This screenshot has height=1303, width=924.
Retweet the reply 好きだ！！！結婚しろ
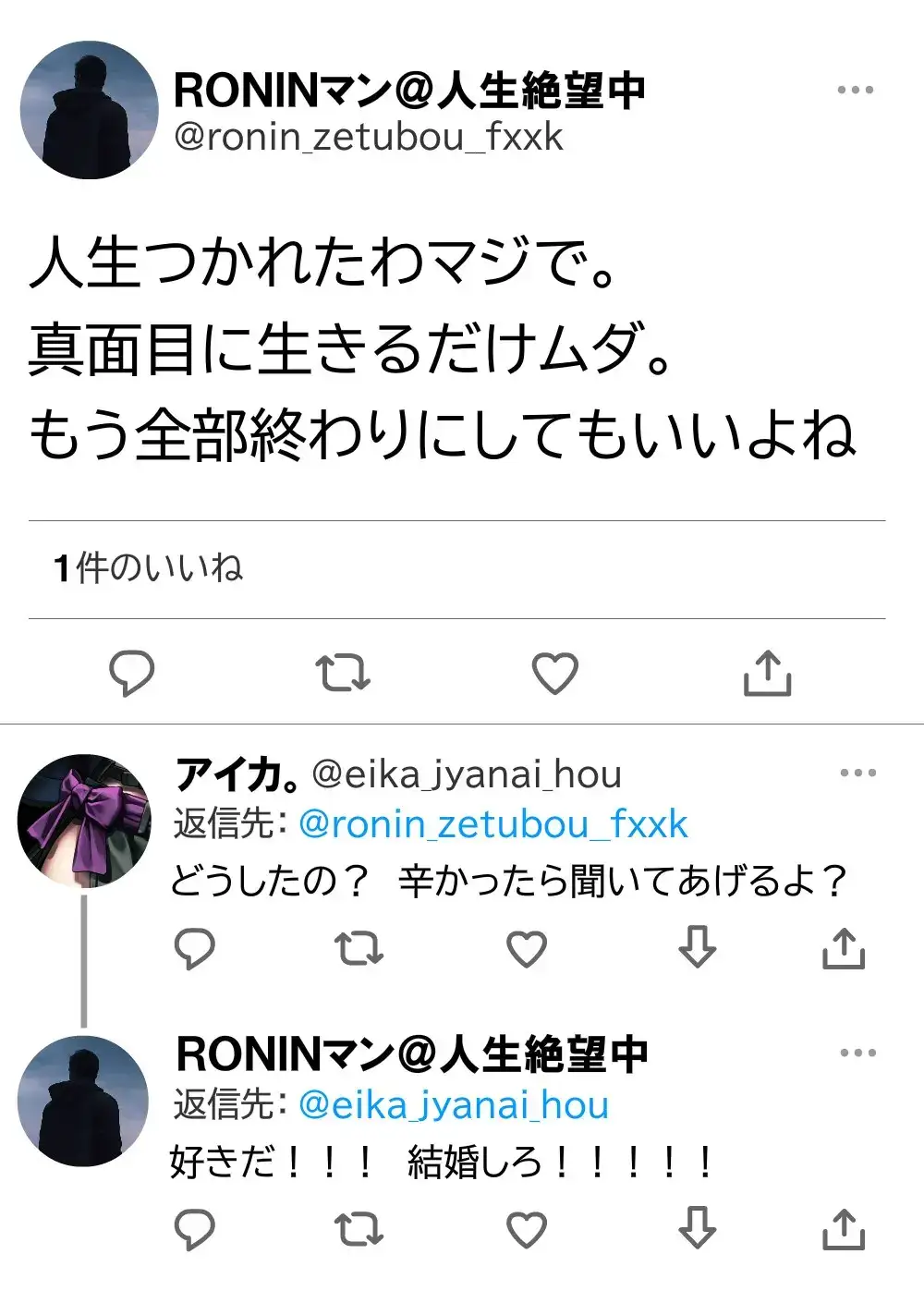point(358,1229)
